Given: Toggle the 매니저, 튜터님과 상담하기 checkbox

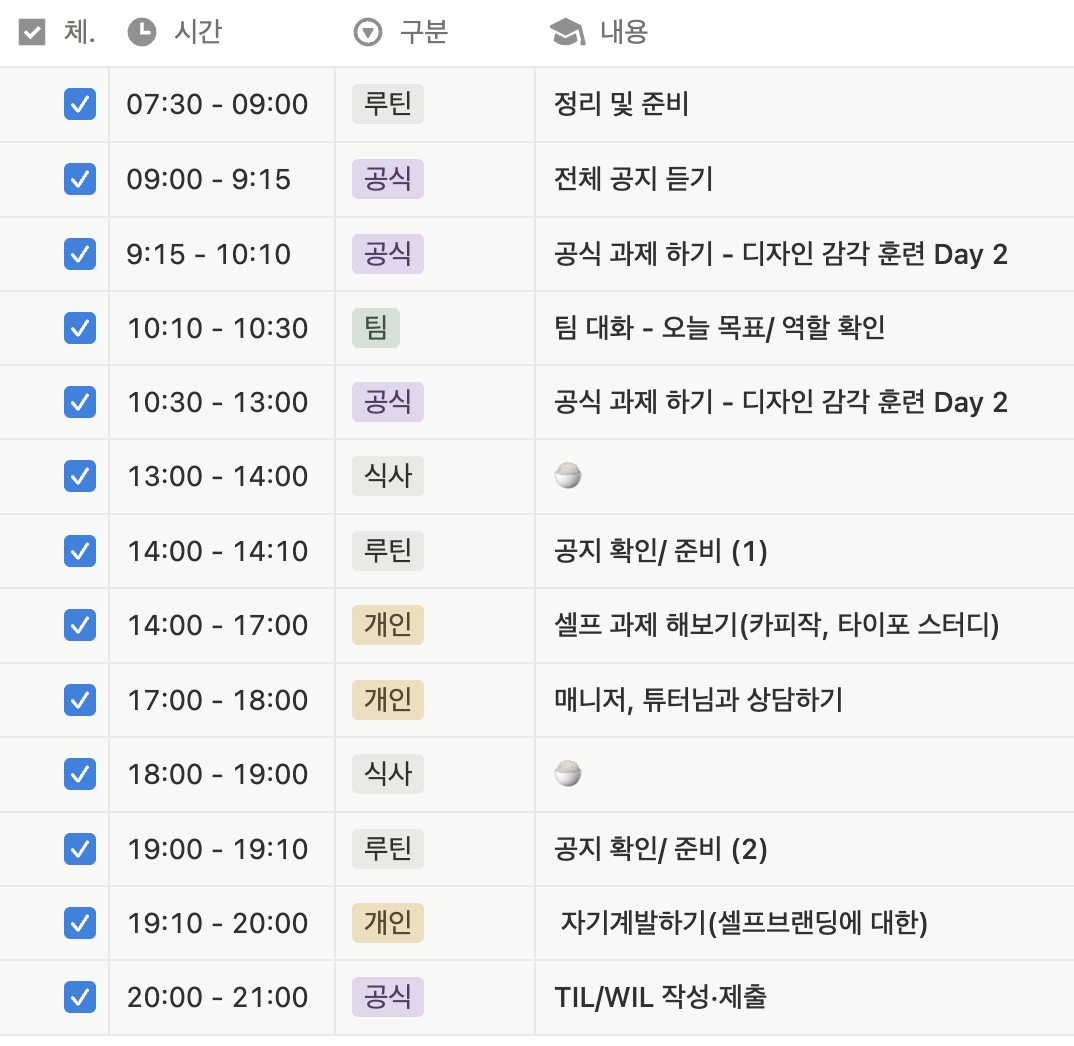Looking at the screenshot, I should [79, 699].
